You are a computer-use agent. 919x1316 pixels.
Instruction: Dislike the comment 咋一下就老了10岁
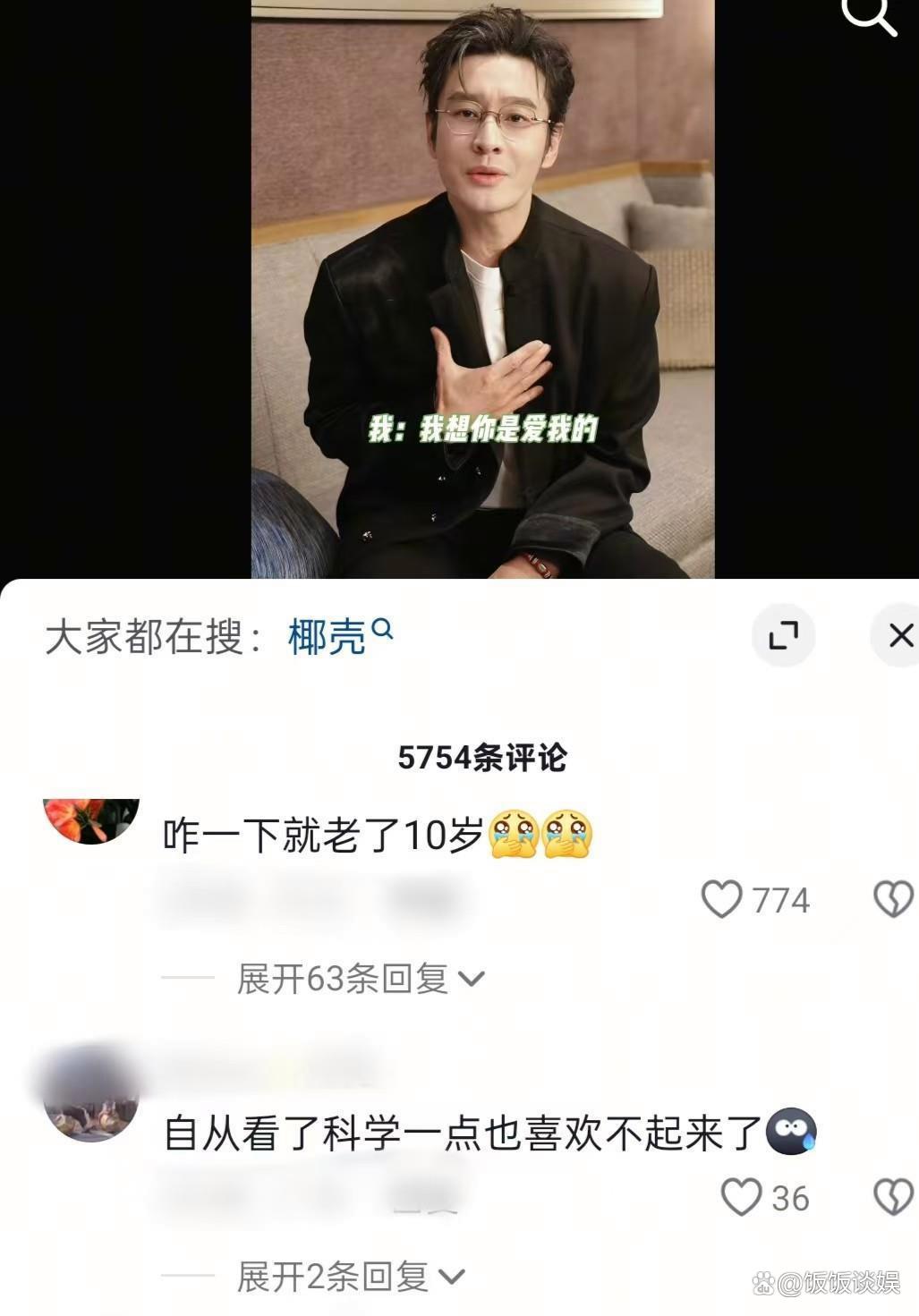point(892,899)
